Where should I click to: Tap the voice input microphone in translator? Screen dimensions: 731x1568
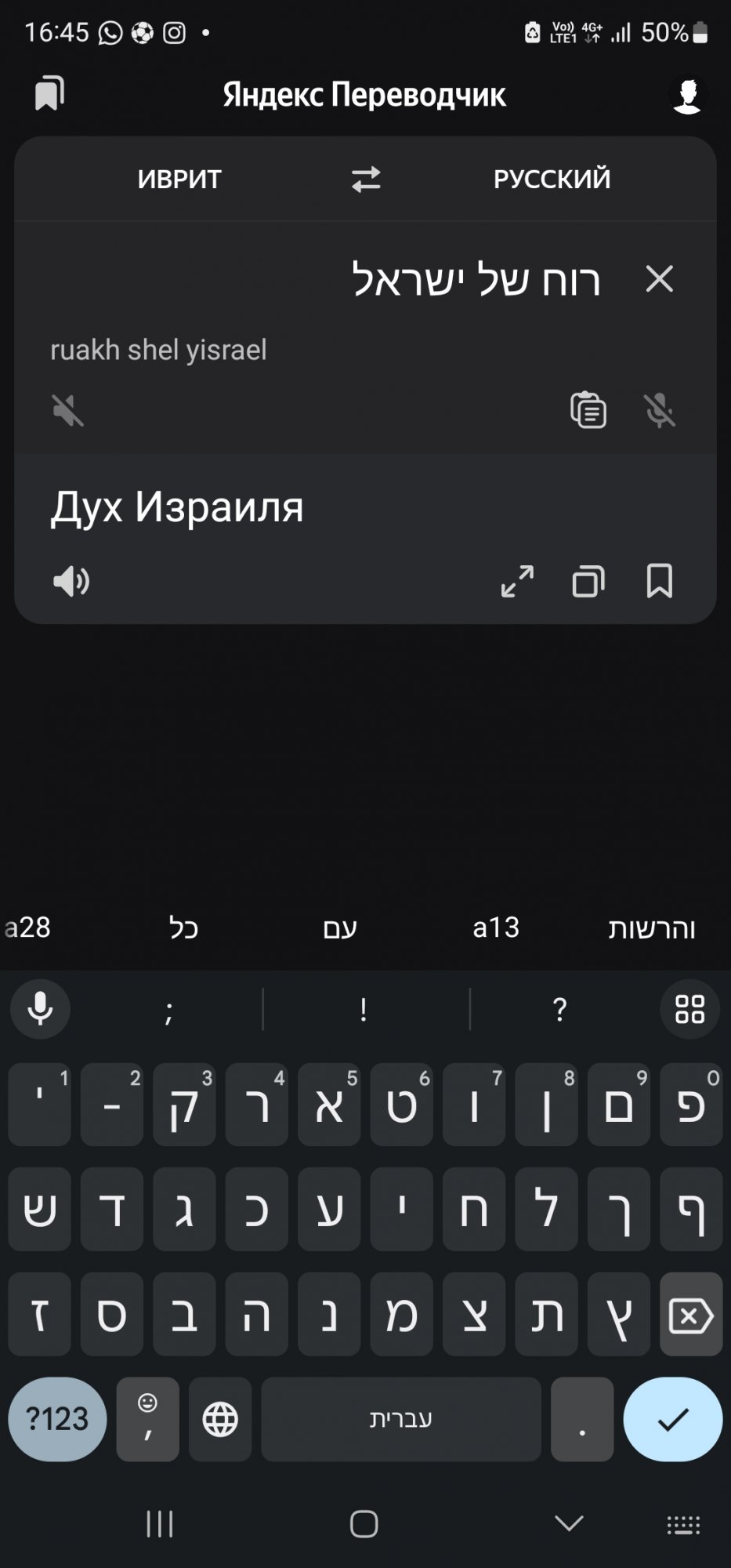(x=659, y=410)
